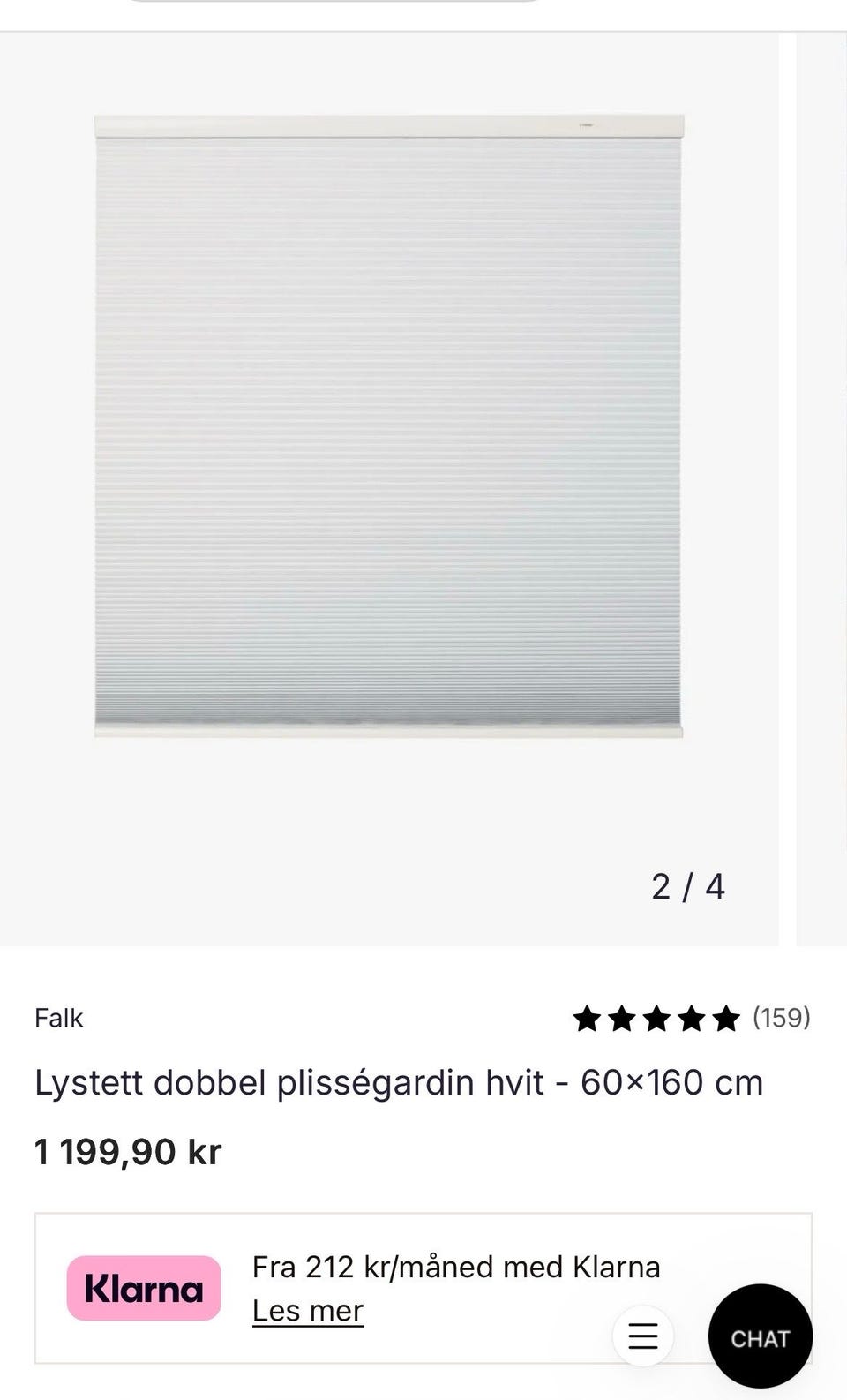Open the CHAT support button

761,1336
